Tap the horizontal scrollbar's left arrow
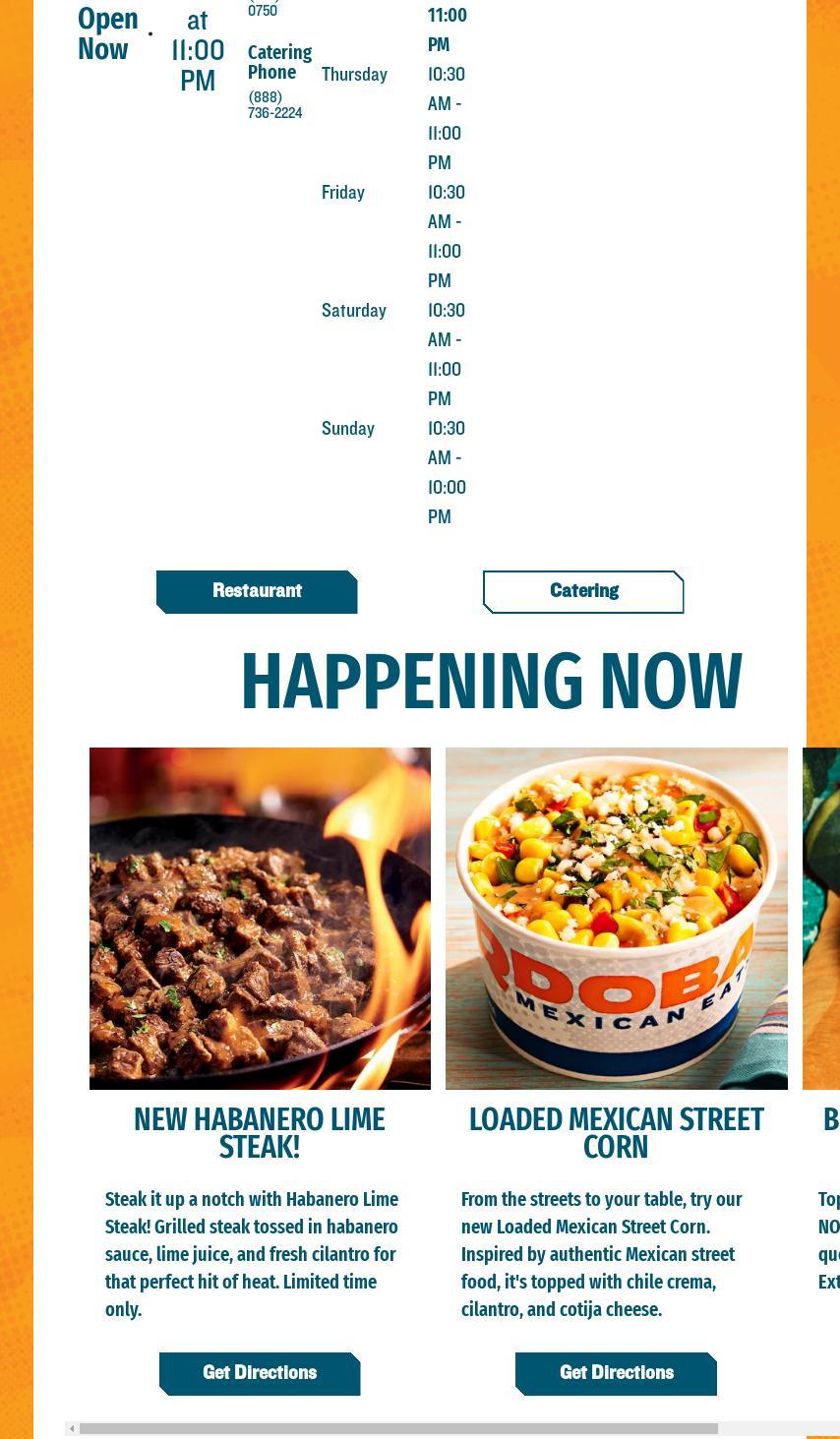 click(x=72, y=1428)
